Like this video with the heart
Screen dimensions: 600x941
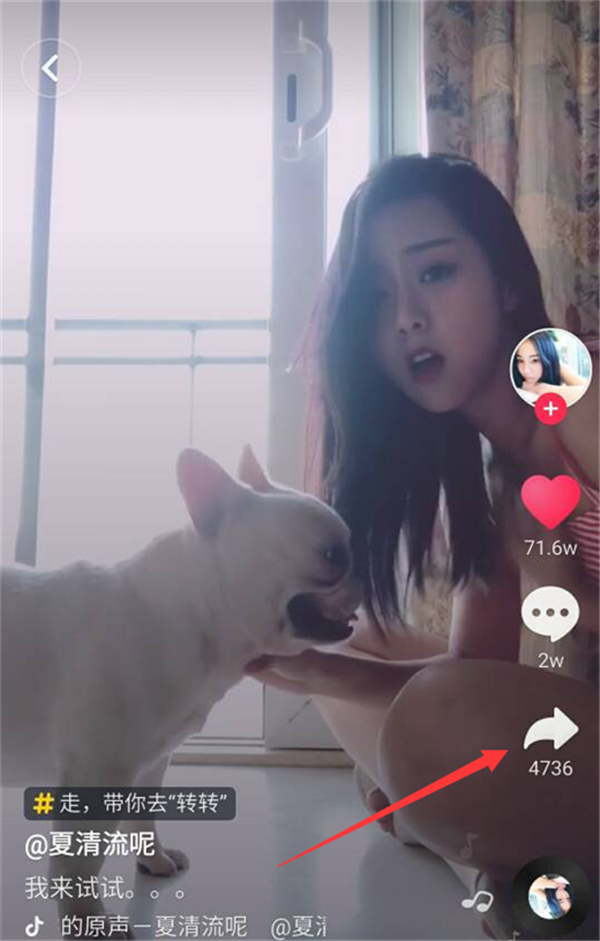click(551, 502)
